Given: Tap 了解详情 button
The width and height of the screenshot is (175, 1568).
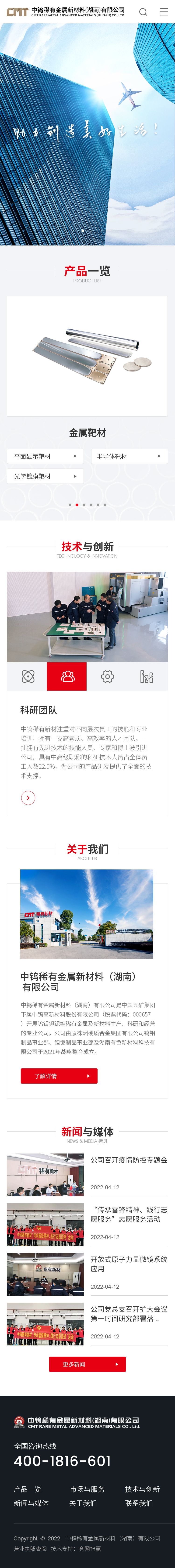Looking at the screenshot, I should click(59, 1076).
